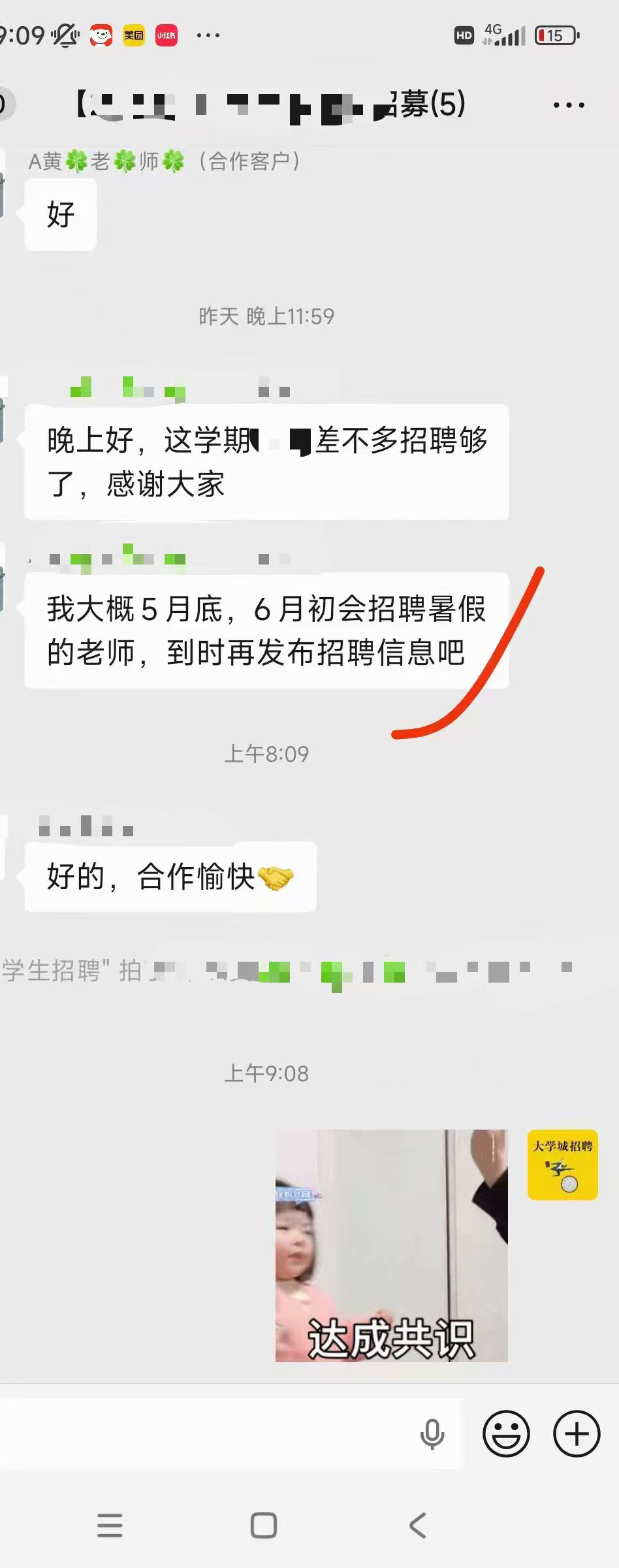Tap the voice input microphone icon

click(432, 1434)
